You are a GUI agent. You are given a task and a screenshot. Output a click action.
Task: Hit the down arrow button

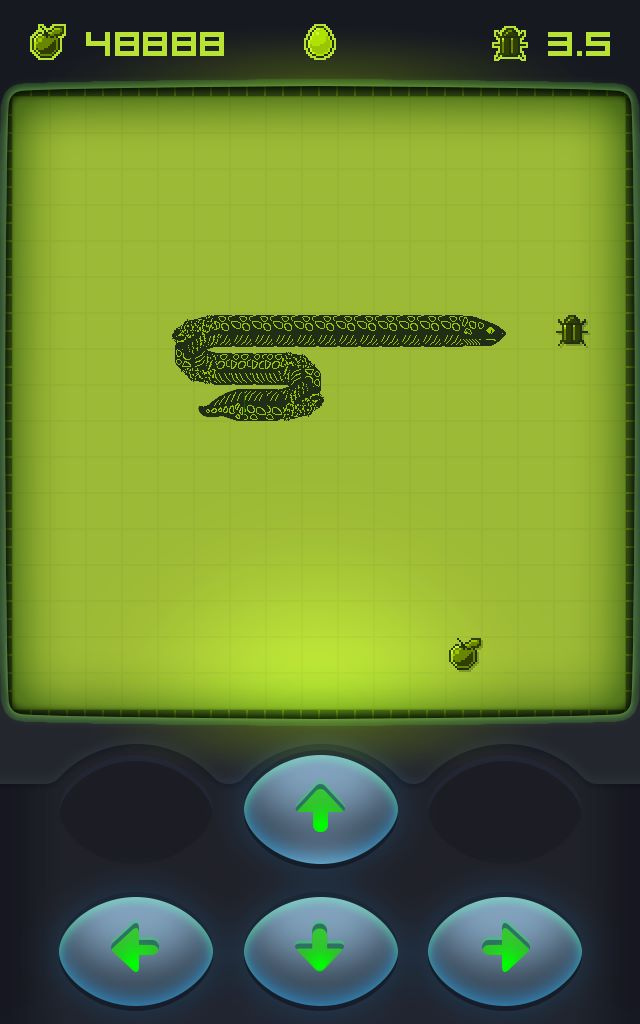pos(321,950)
